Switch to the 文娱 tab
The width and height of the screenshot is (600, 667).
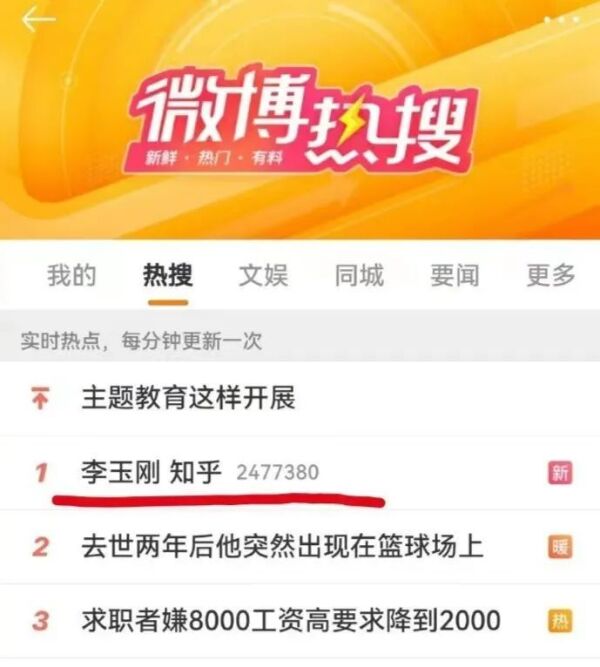click(263, 275)
